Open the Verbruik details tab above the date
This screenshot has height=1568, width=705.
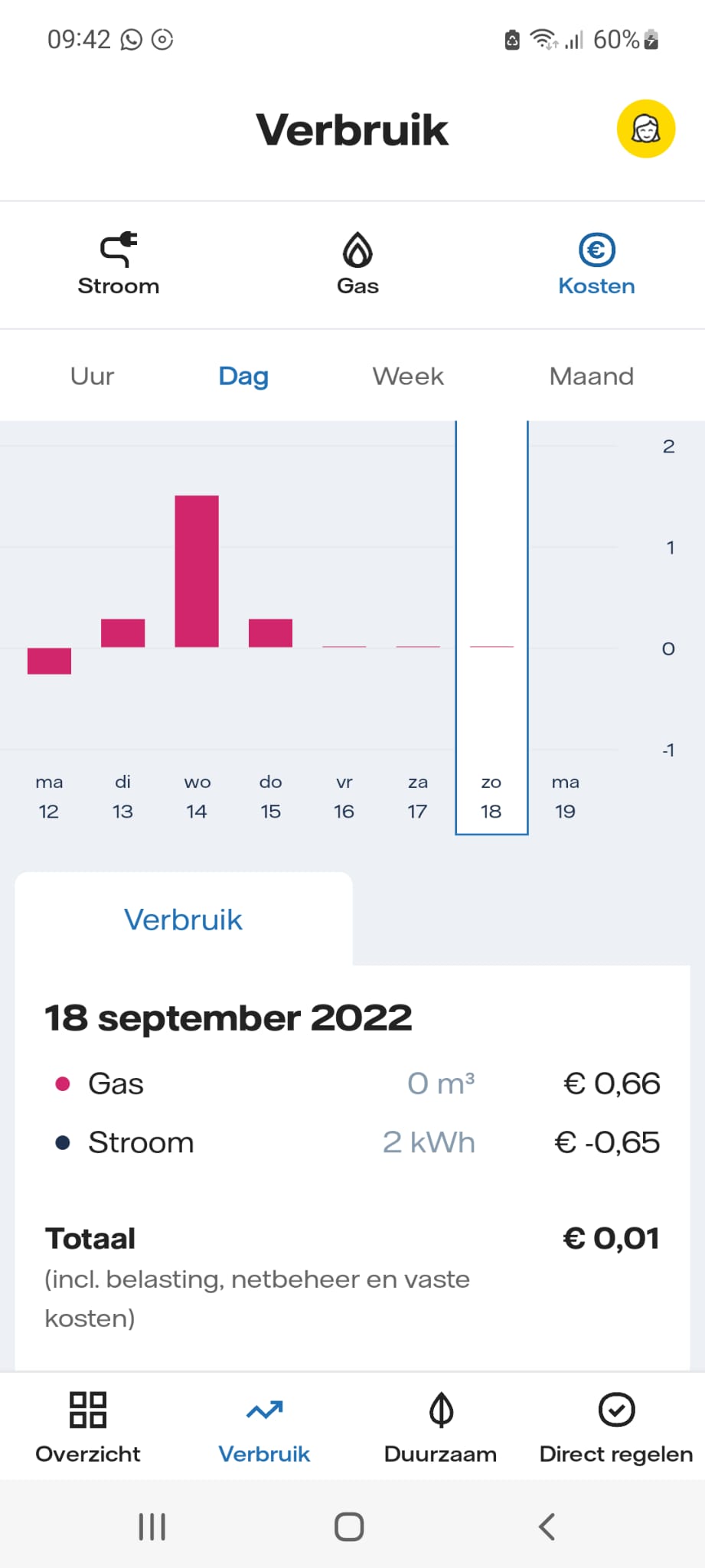(x=183, y=920)
